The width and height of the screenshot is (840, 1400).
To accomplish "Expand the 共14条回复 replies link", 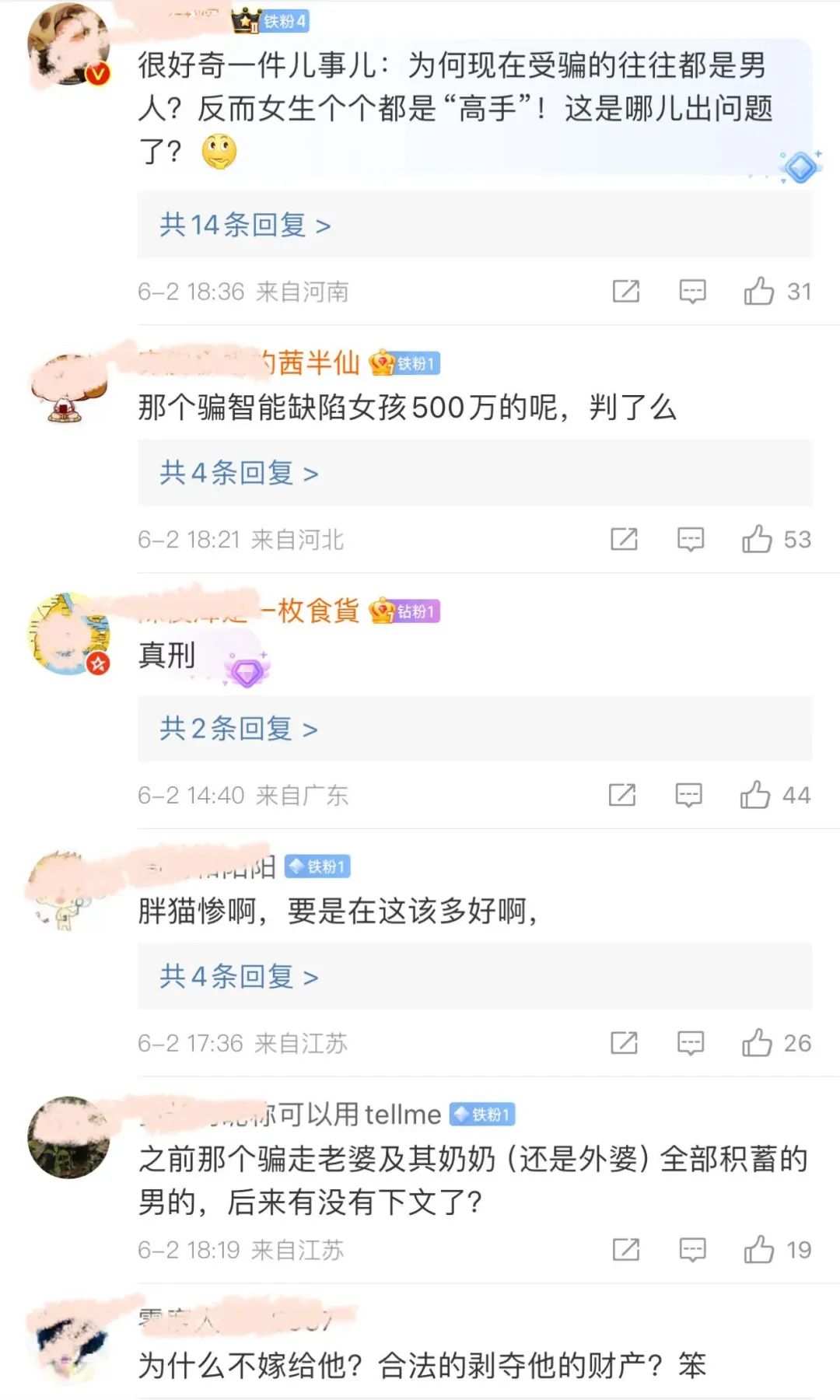I will (x=245, y=226).
